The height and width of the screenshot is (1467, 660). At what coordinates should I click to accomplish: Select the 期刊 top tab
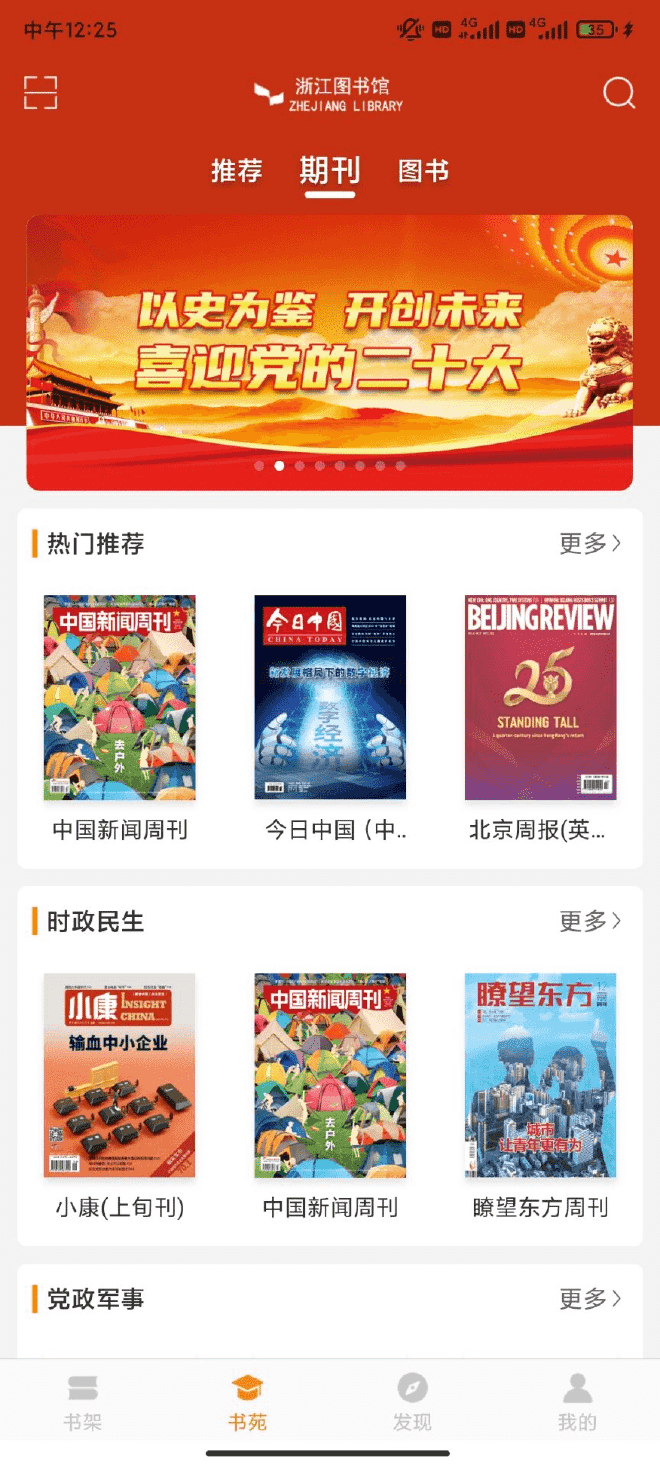(330, 171)
